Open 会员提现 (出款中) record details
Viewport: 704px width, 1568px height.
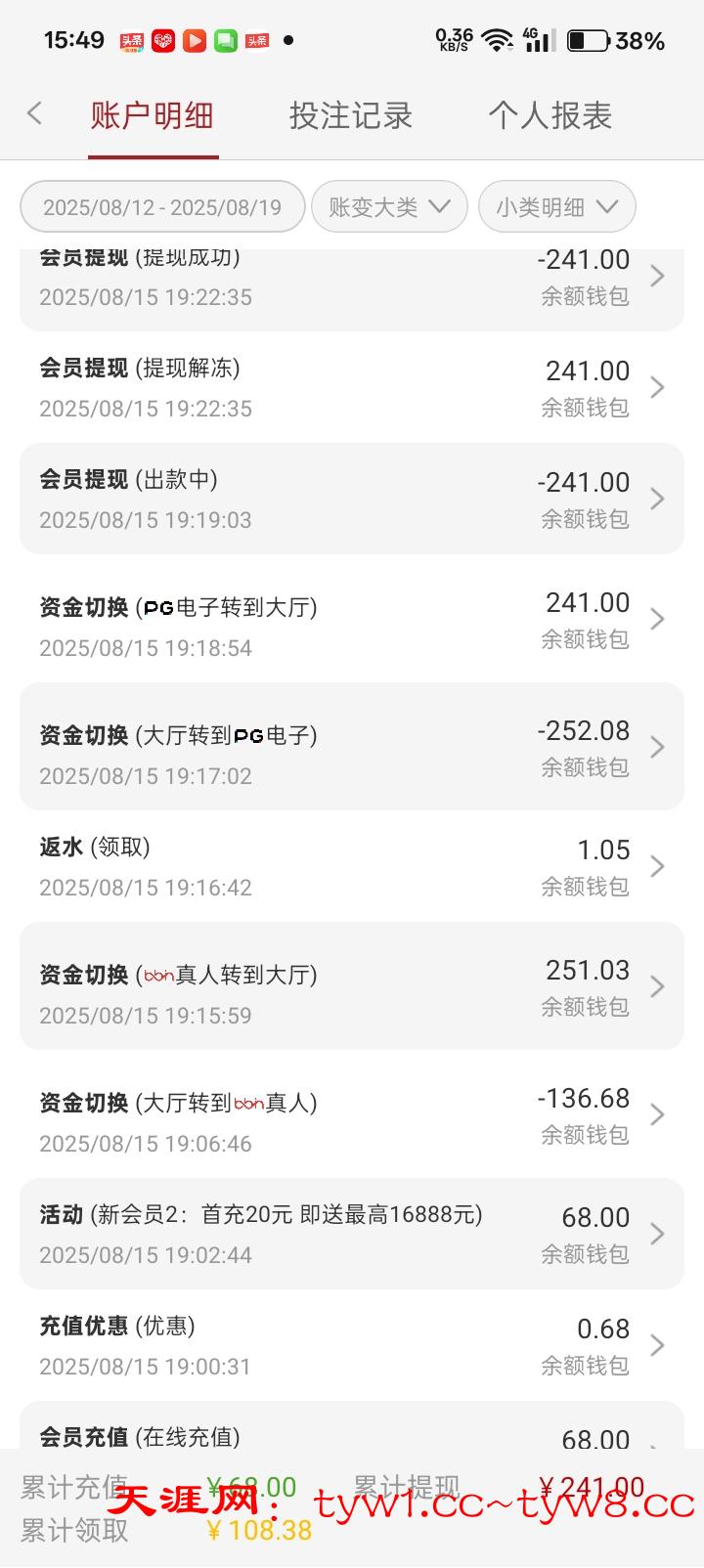tap(351, 499)
